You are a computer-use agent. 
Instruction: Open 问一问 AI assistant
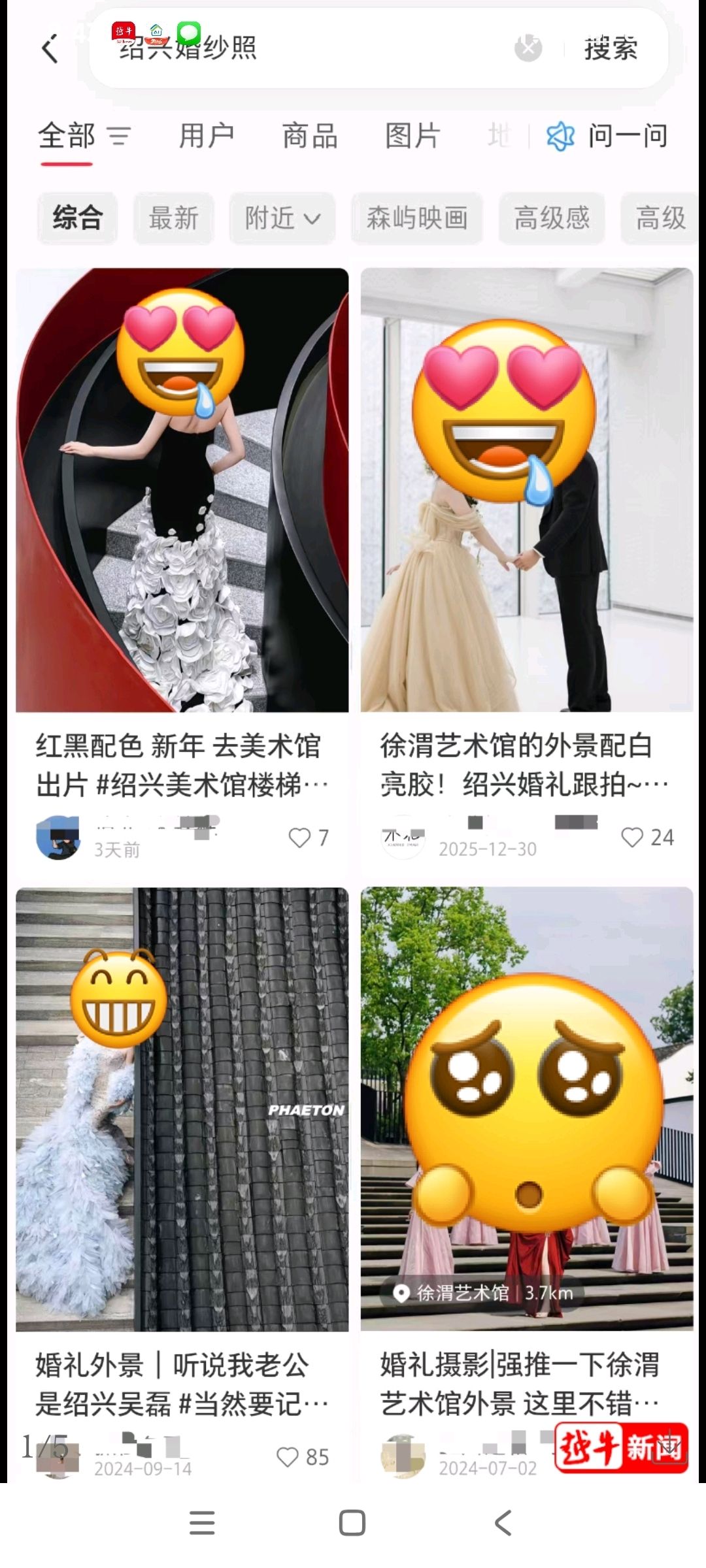point(608,137)
